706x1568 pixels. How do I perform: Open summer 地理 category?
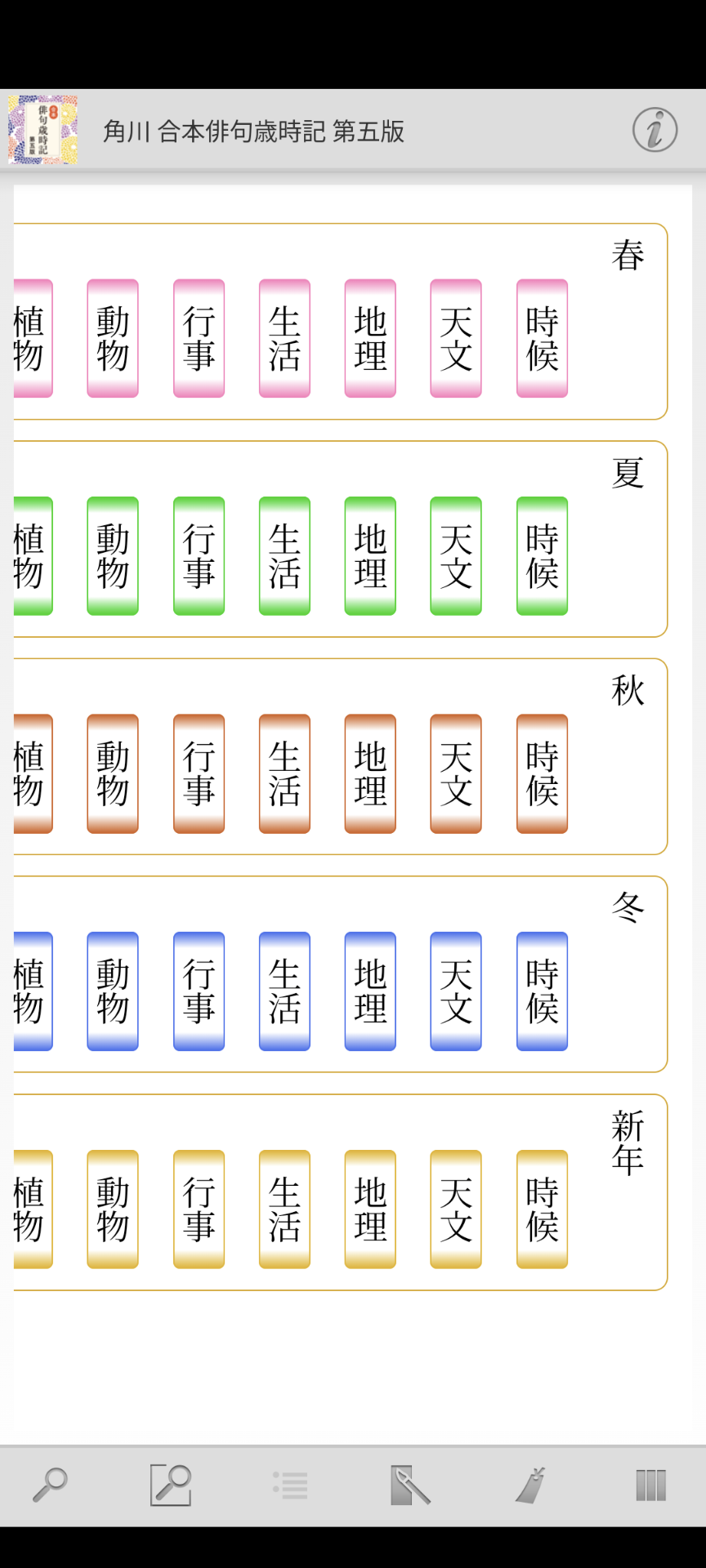(x=370, y=555)
